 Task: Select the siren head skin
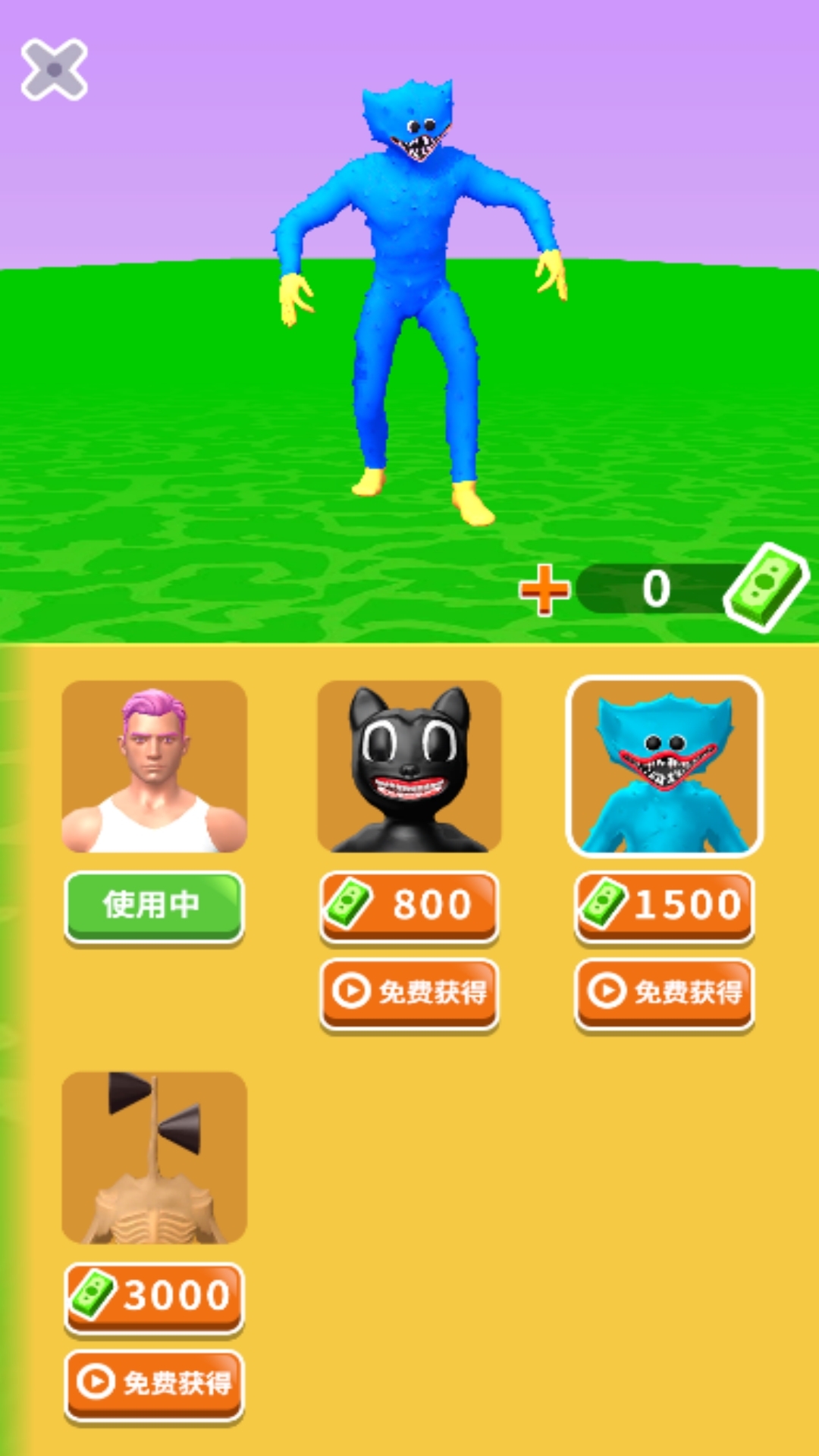tap(154, 1157)
